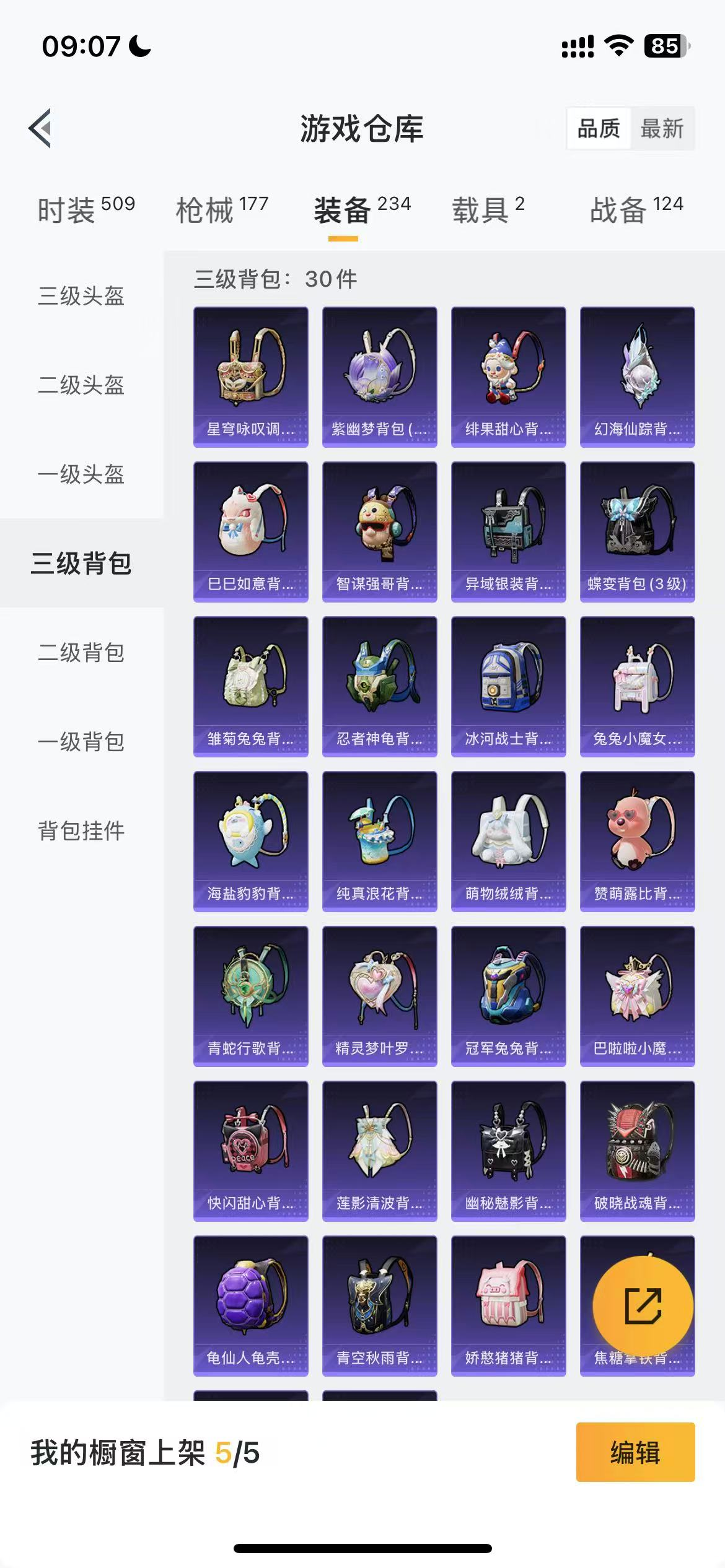Select 一级头盔 in the side menu
725x1568 pixels.
point(81,474)
